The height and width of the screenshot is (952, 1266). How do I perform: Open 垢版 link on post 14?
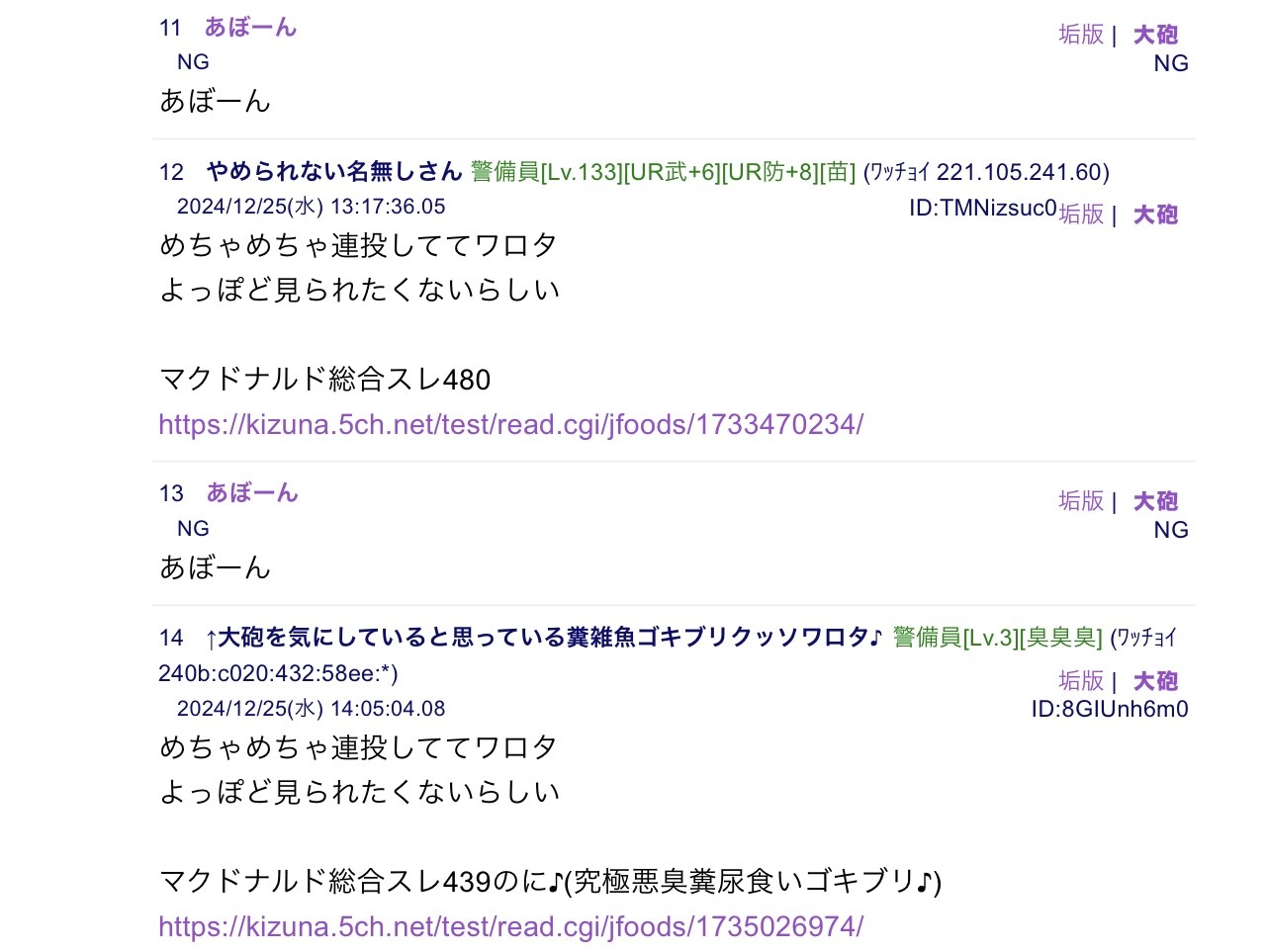(x=1080, y=681)
